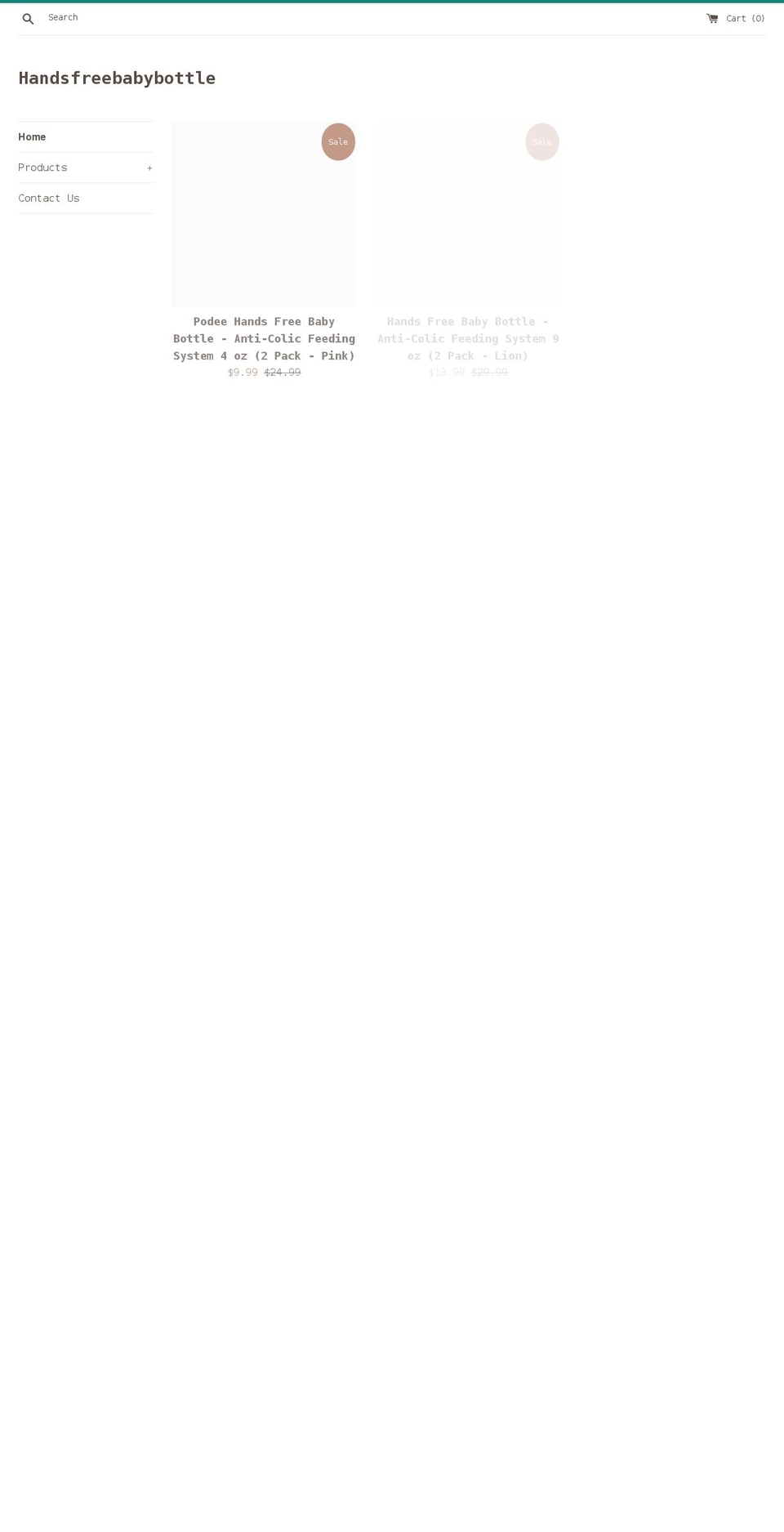
Task: Open the Podee 4 oz Pink product image
Action: (264, 215)
